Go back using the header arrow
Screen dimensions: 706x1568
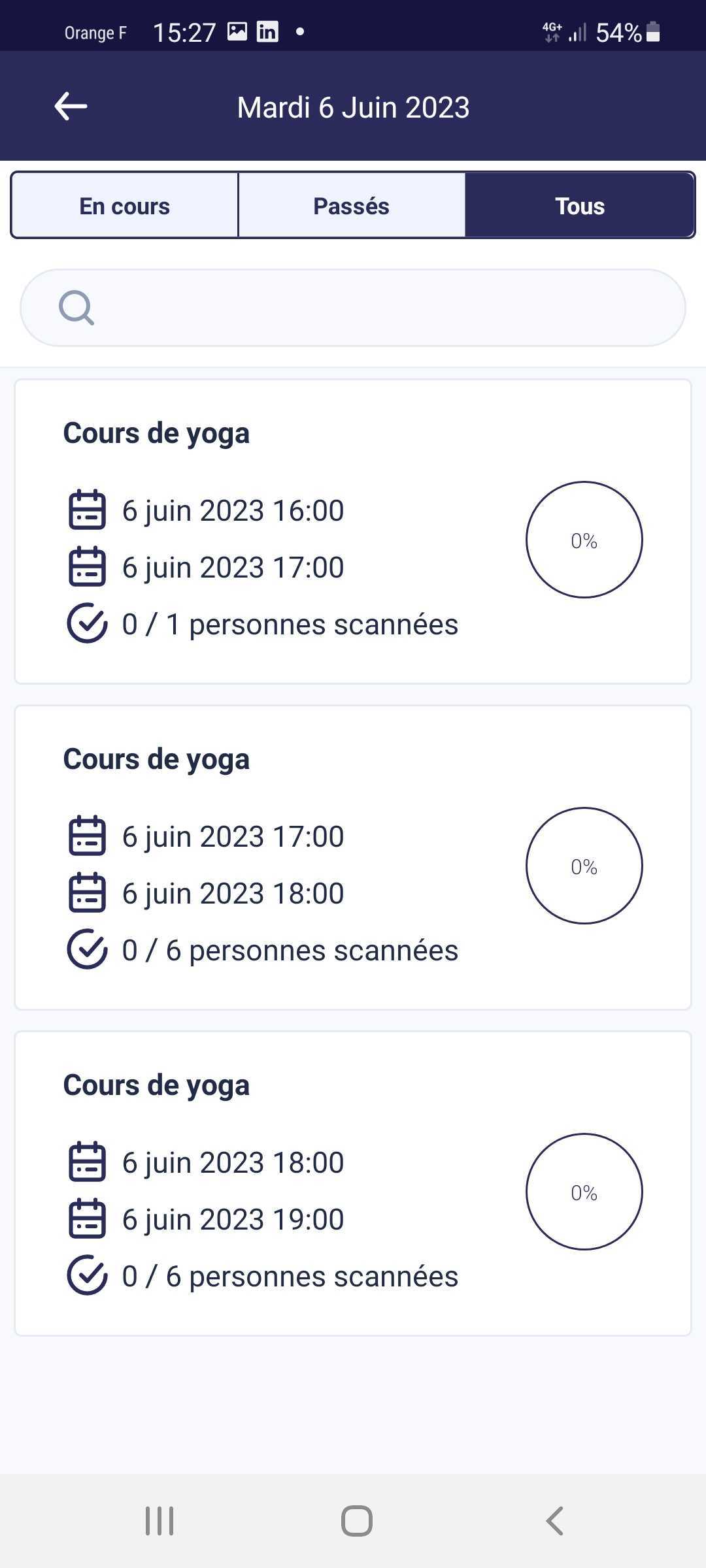tap(71, 106)
